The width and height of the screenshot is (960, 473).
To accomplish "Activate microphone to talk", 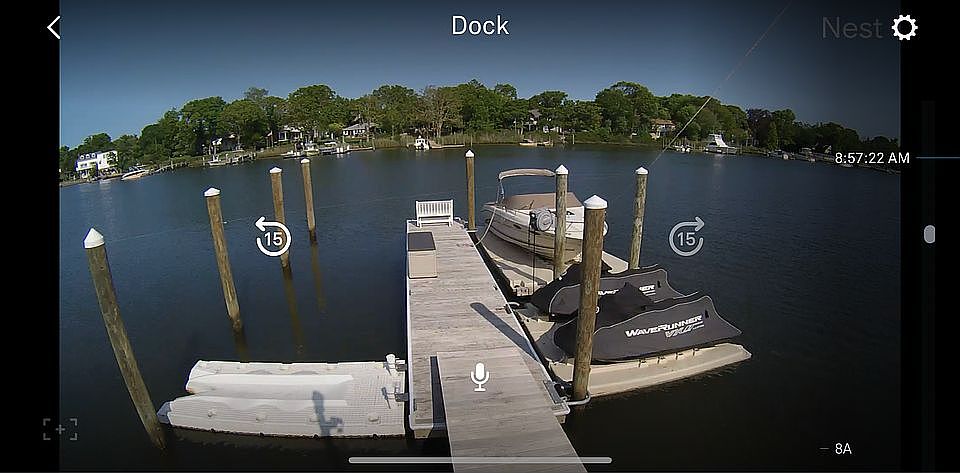I will click(480, 376).
